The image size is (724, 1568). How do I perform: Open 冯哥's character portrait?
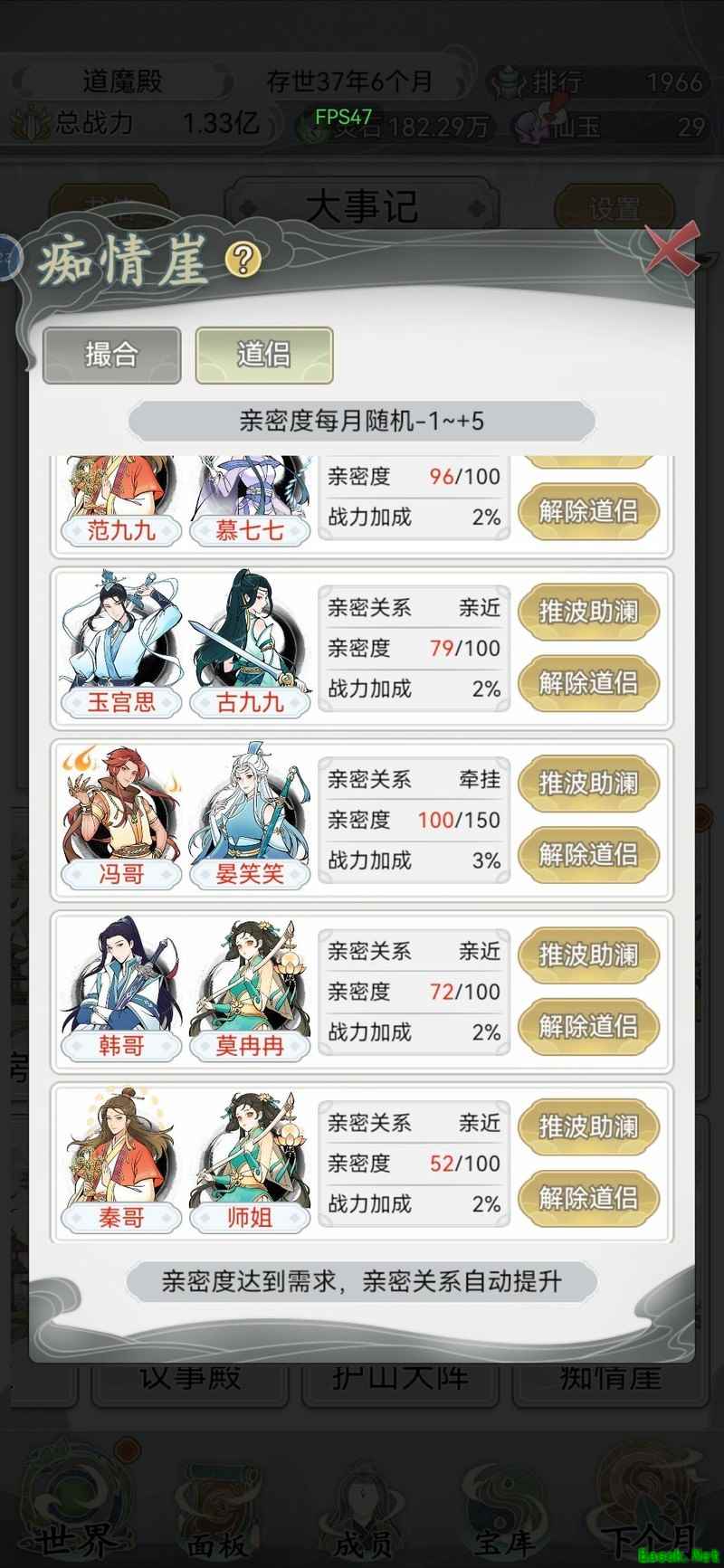point(121,805)
